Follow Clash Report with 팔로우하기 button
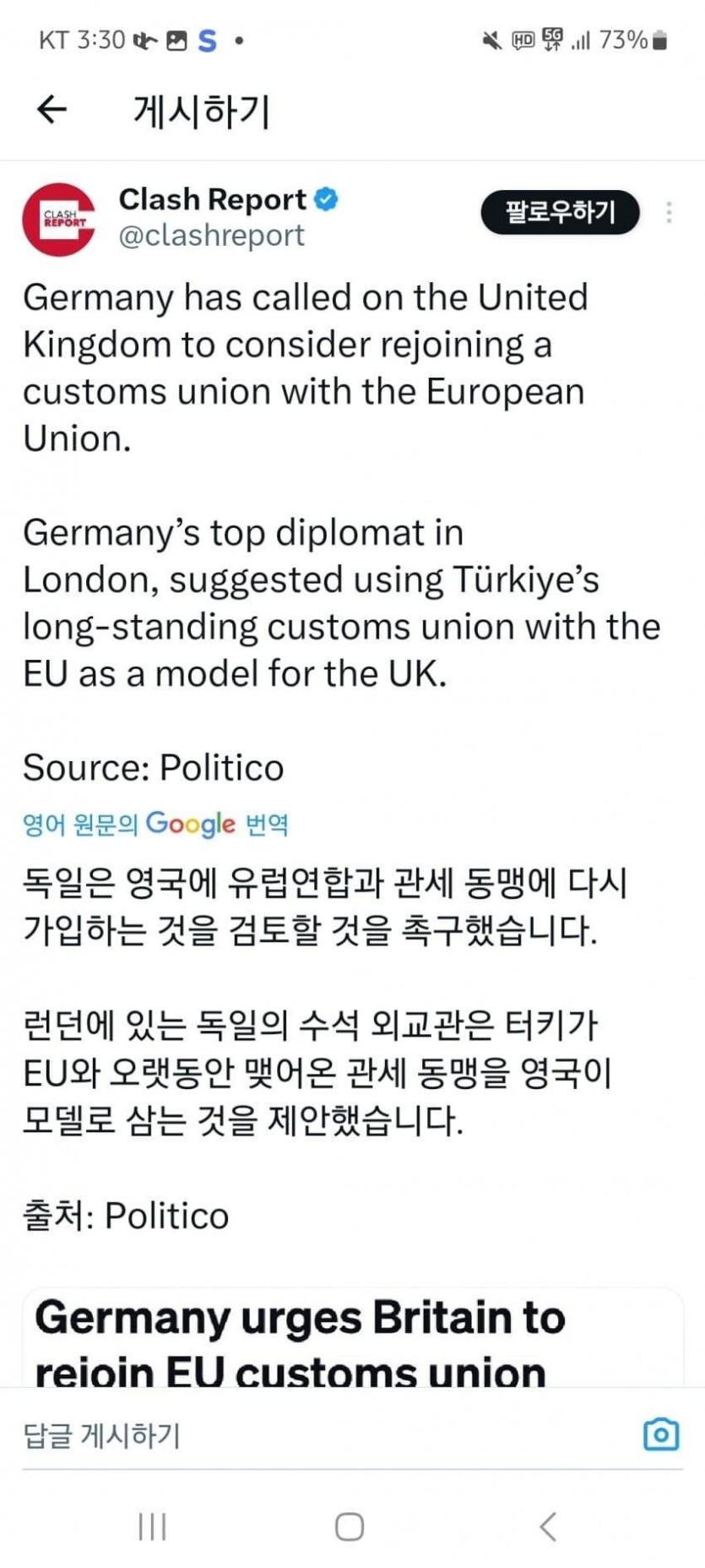 tap(560, 211)
